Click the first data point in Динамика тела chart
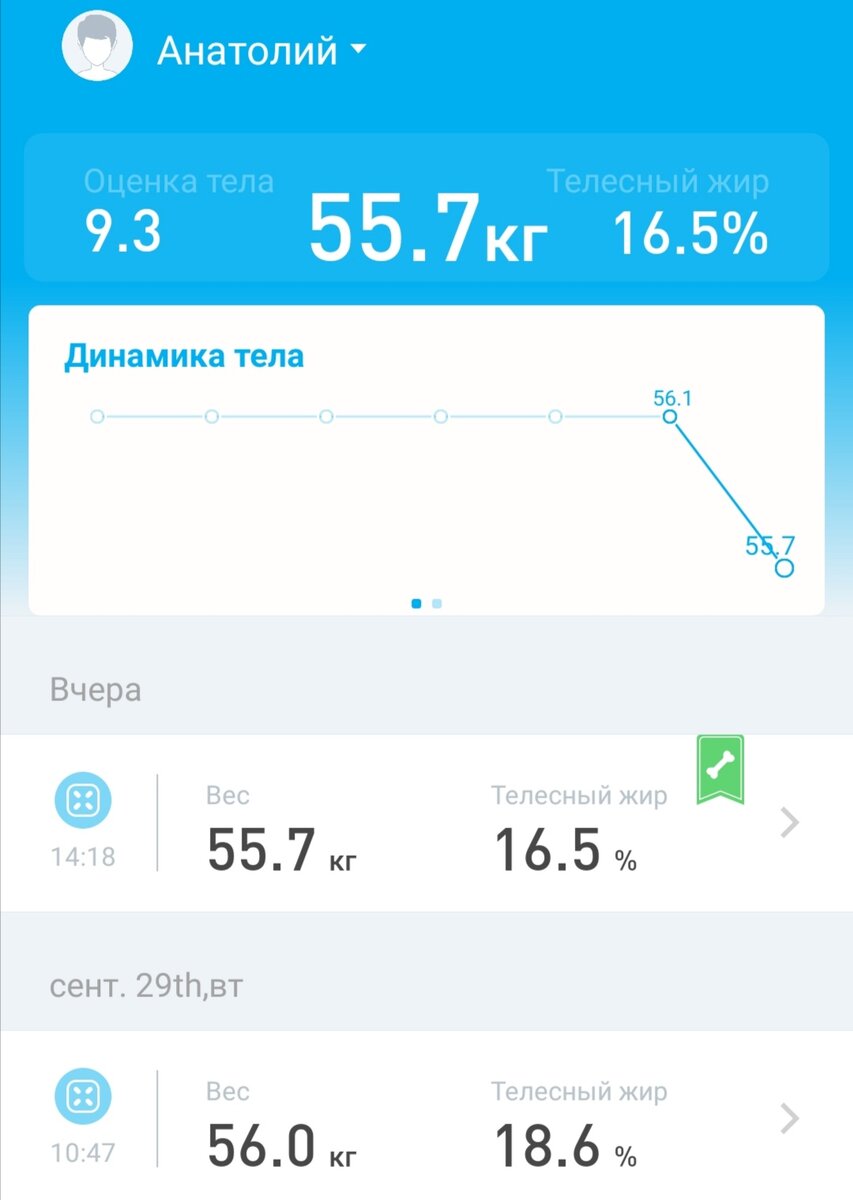 [x=97, y=414]
